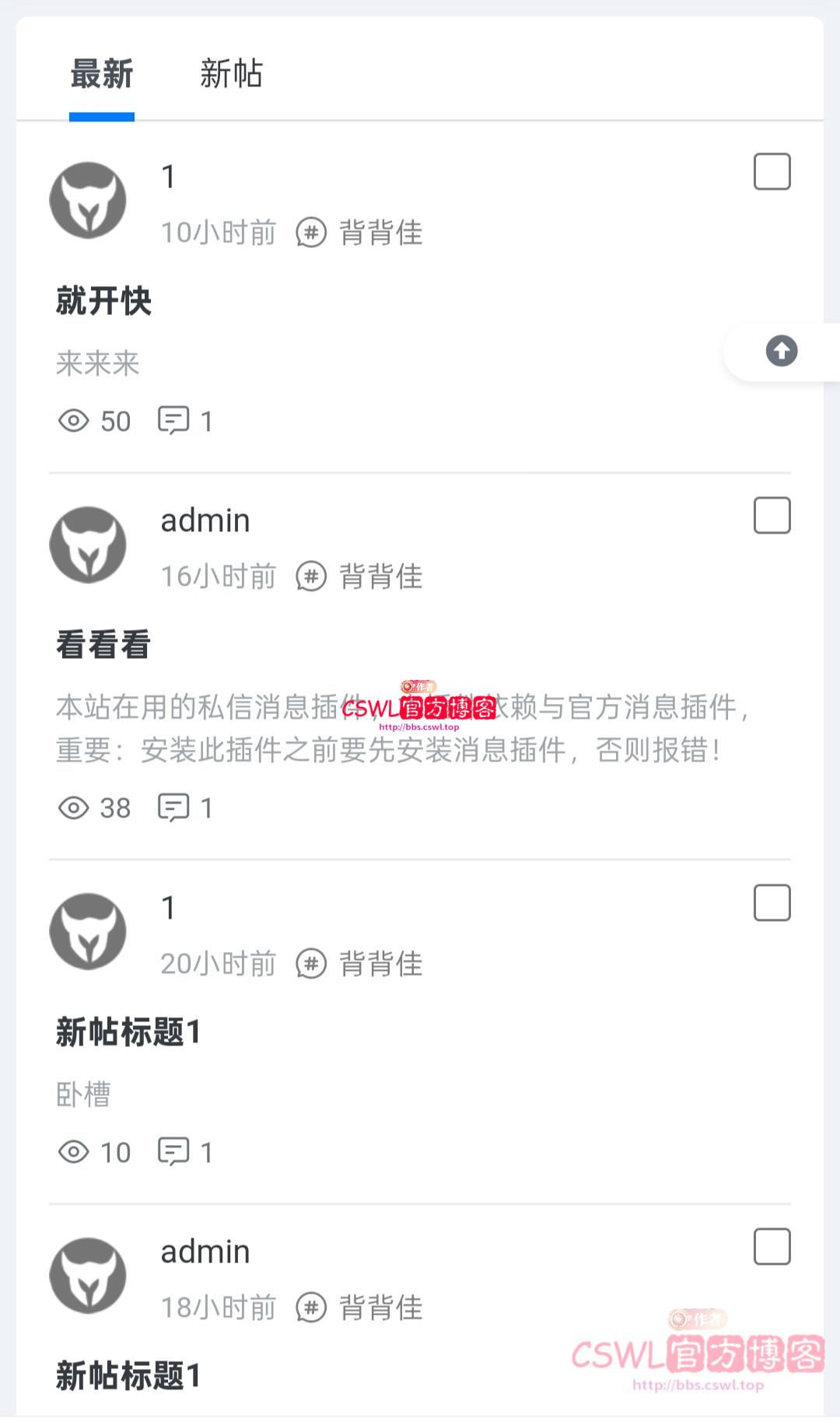Open the comments on the 就开快 post
Viewport: 840px width, 1422px height.
185,421
